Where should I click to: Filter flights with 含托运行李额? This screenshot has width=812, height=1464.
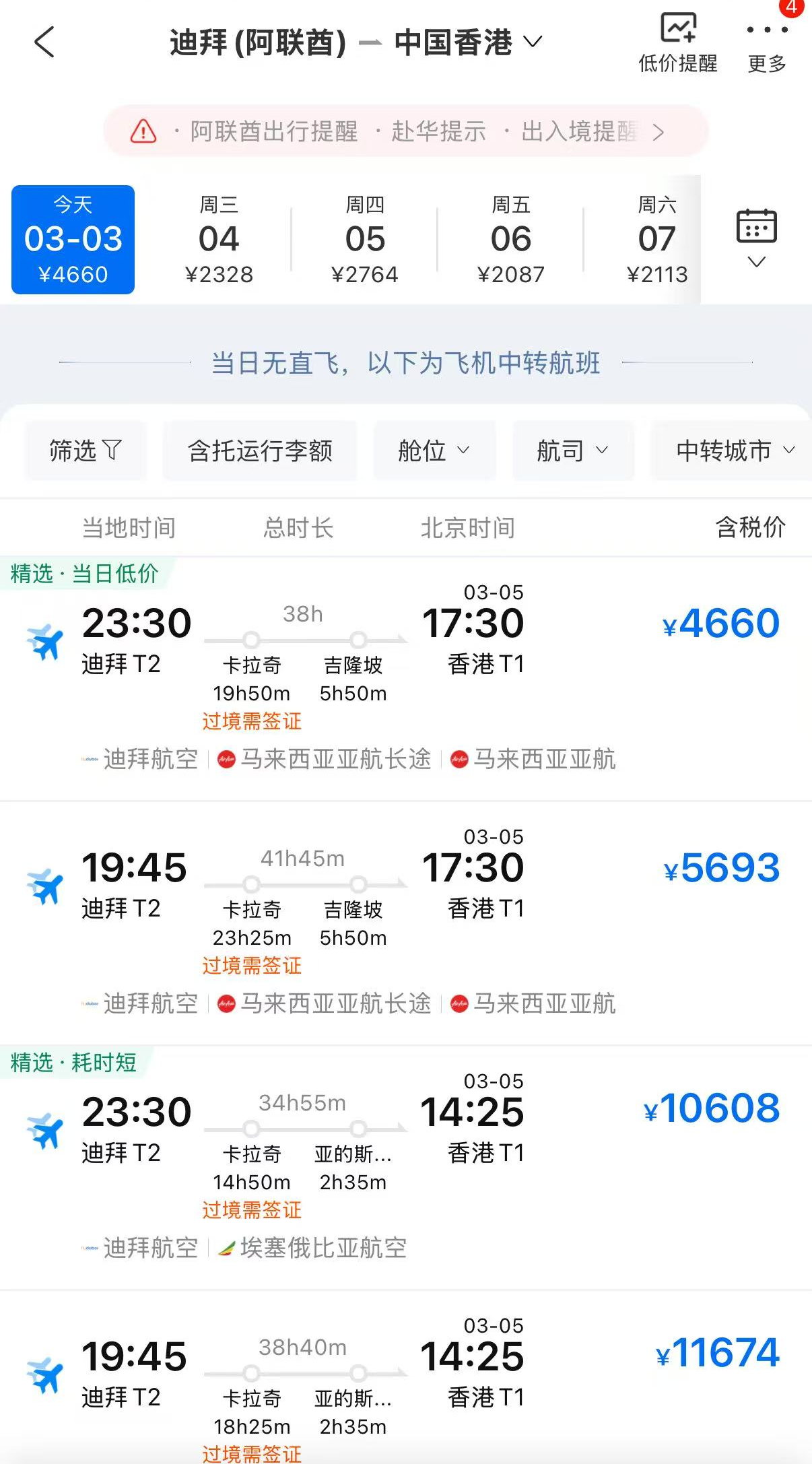click(260, 451)
